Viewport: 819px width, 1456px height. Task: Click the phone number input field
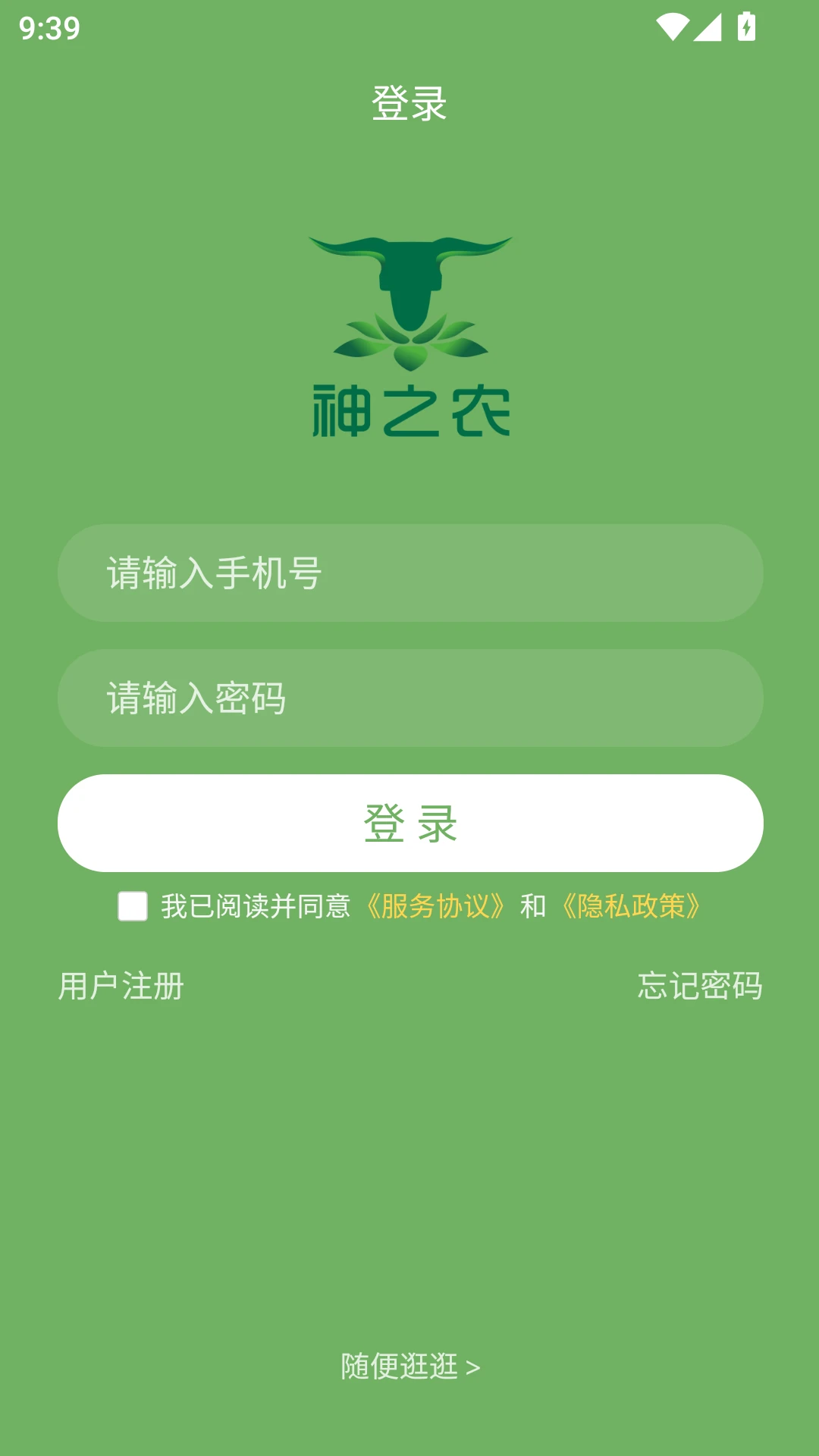409,574
